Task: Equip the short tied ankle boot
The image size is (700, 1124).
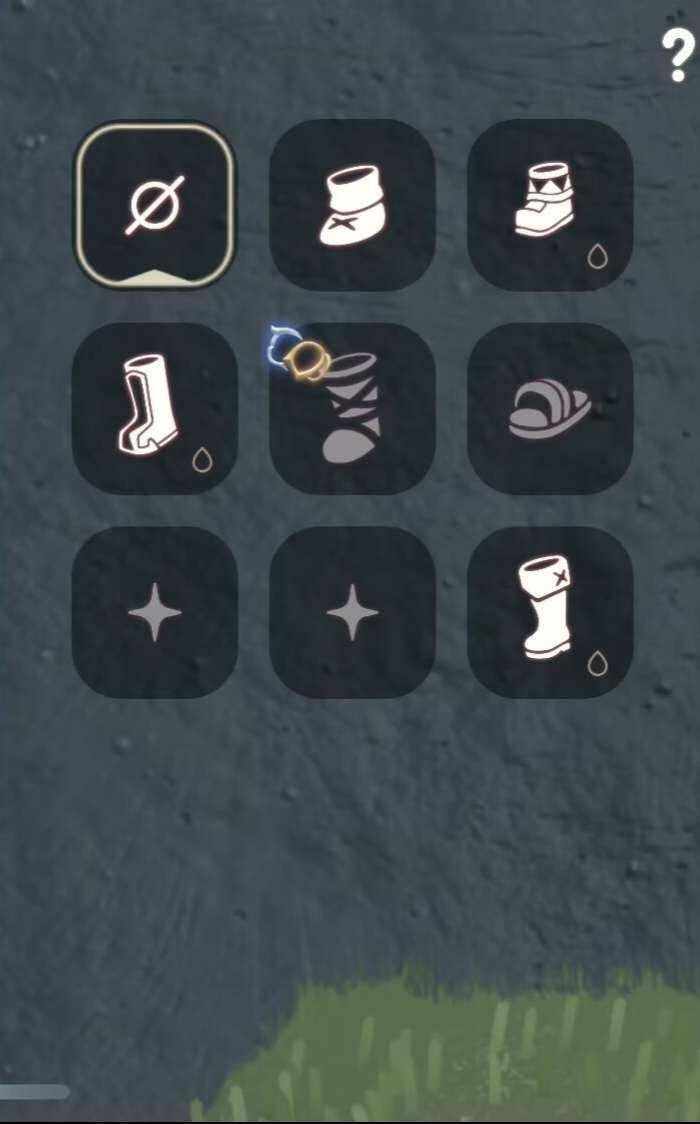Action: (x=352, y=205)
